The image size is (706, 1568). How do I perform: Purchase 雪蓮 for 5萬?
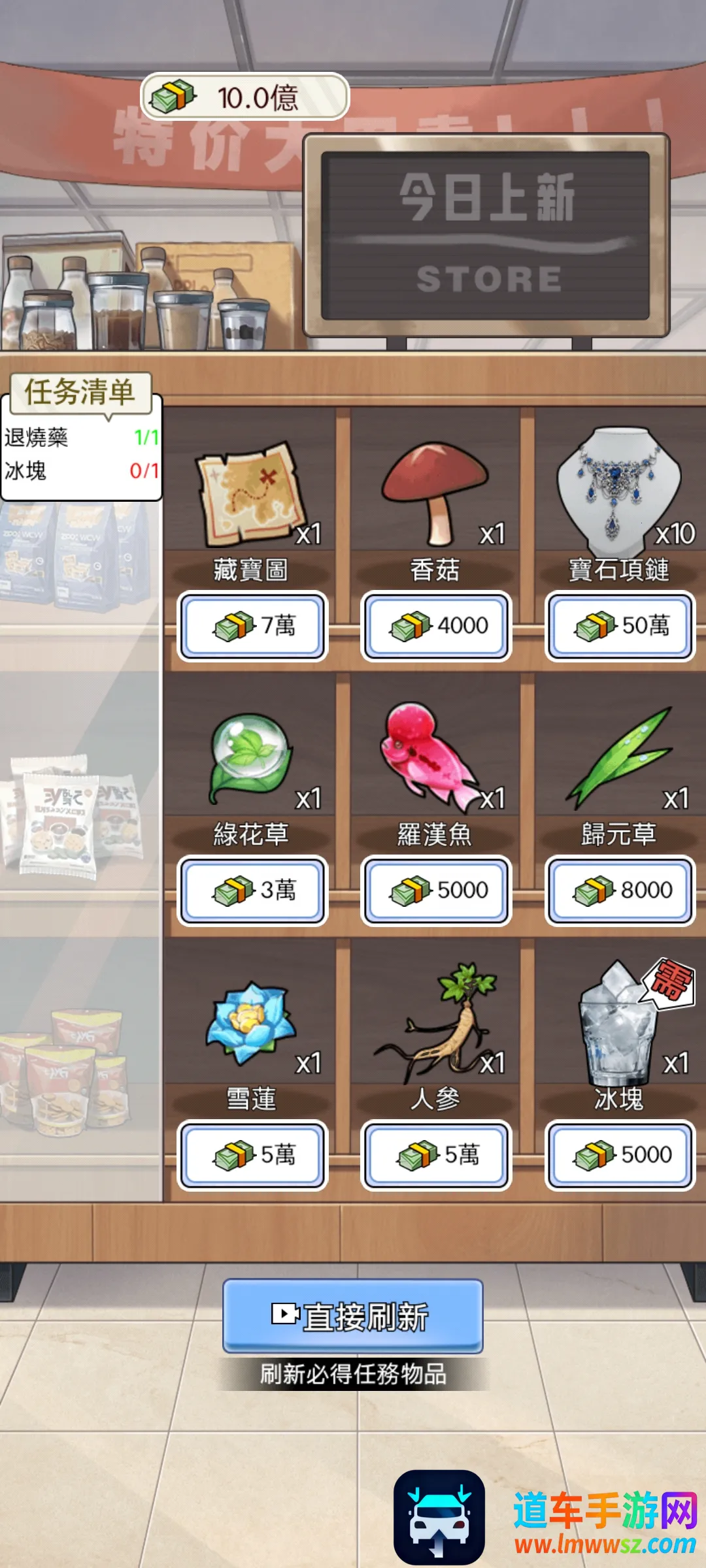[252, 1155]
